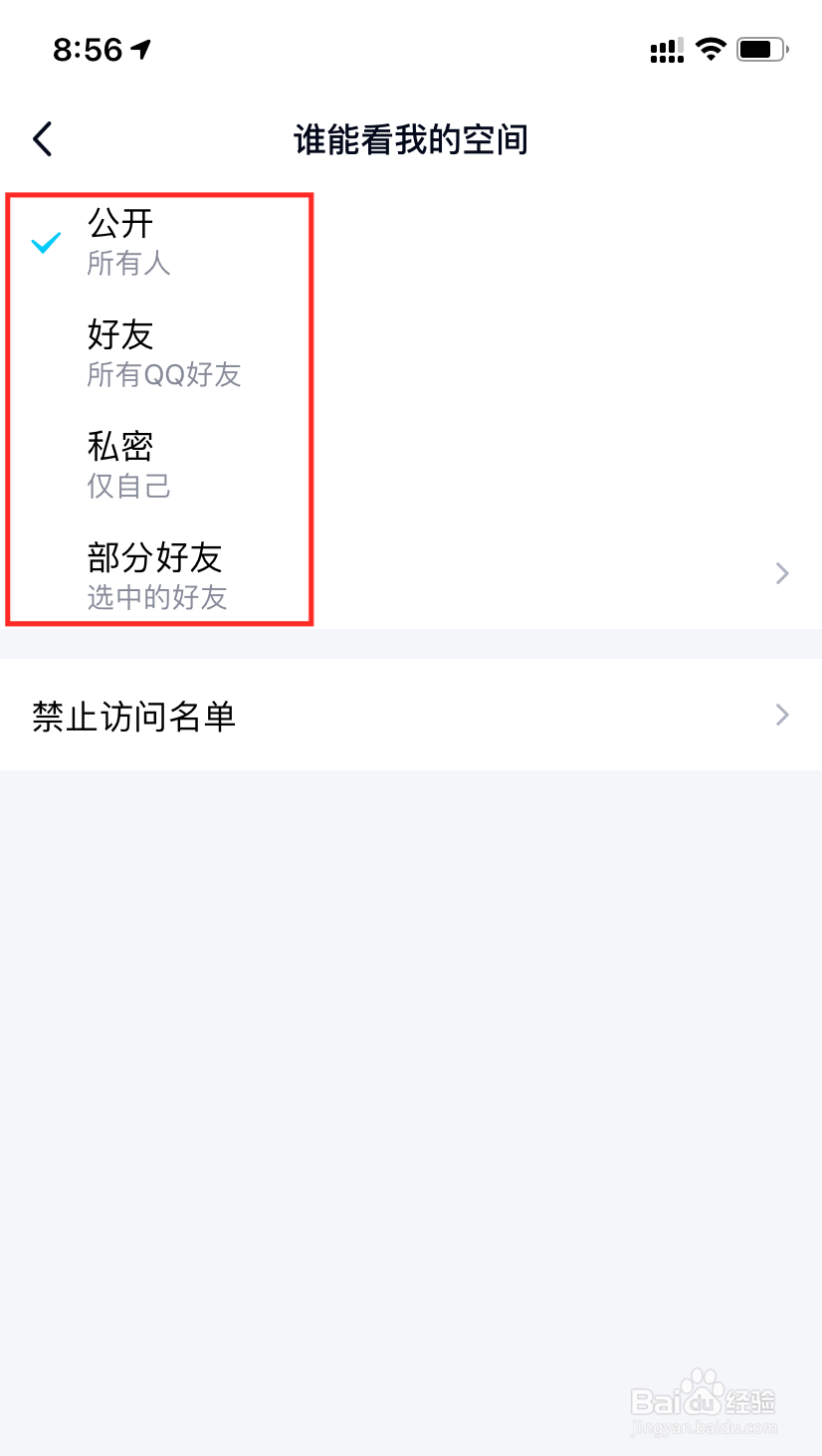Tap the blue checkmark next to 公开
Image resolution: width=822 pixels, height=1456 pixels.
44,242
